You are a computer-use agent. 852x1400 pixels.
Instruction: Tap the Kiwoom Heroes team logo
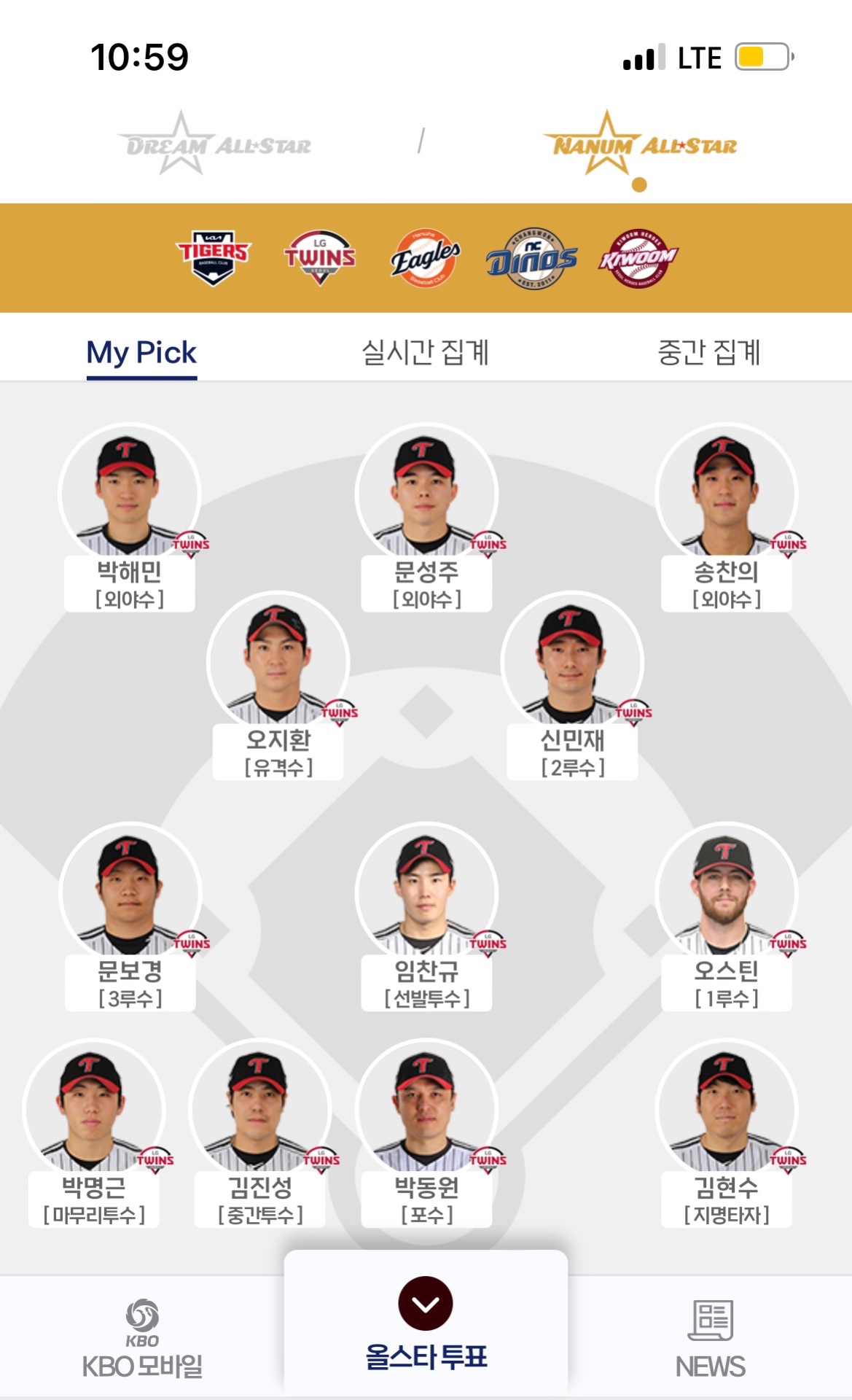tap(638, 257)
